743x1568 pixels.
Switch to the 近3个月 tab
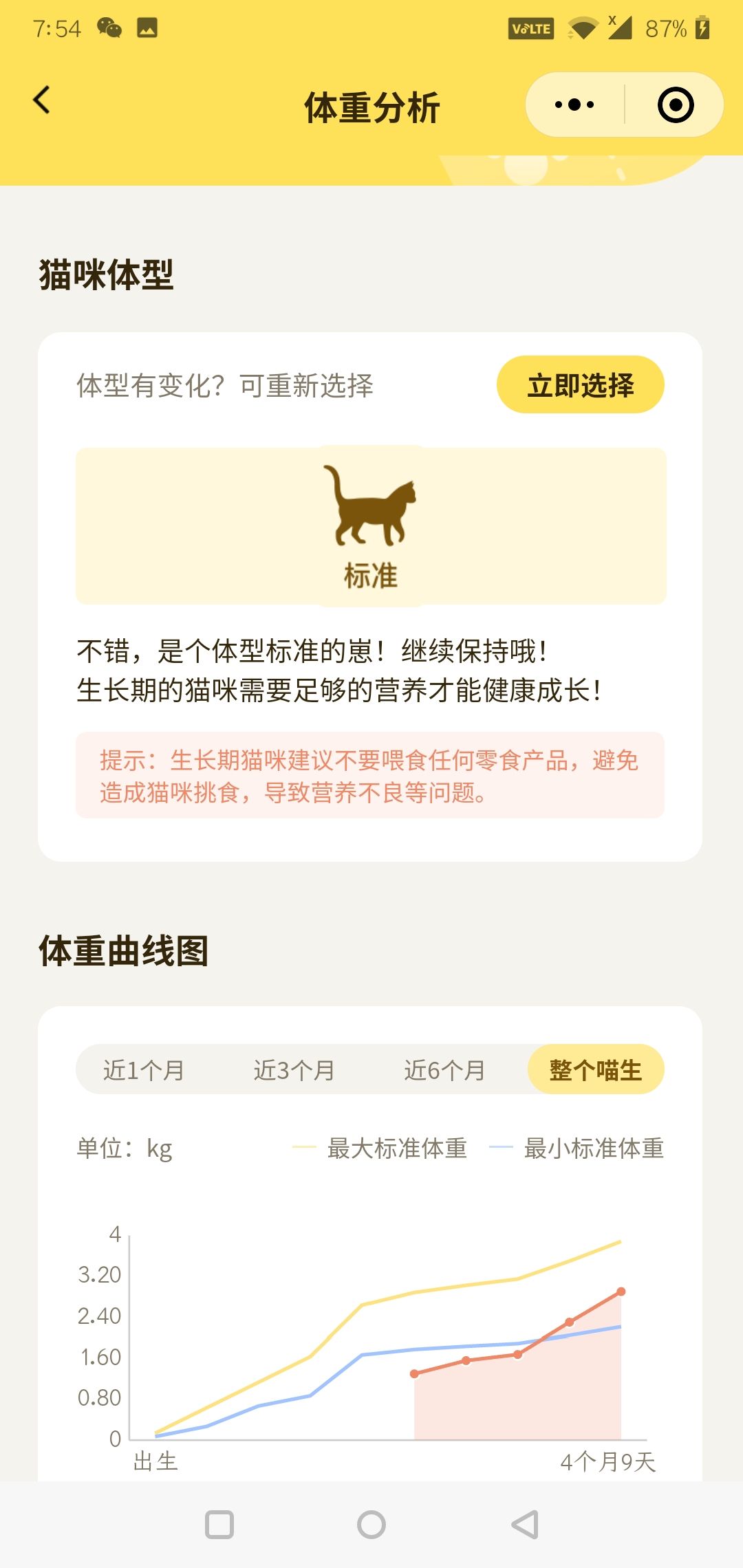pyautogui.click(x=294, y=1070)
